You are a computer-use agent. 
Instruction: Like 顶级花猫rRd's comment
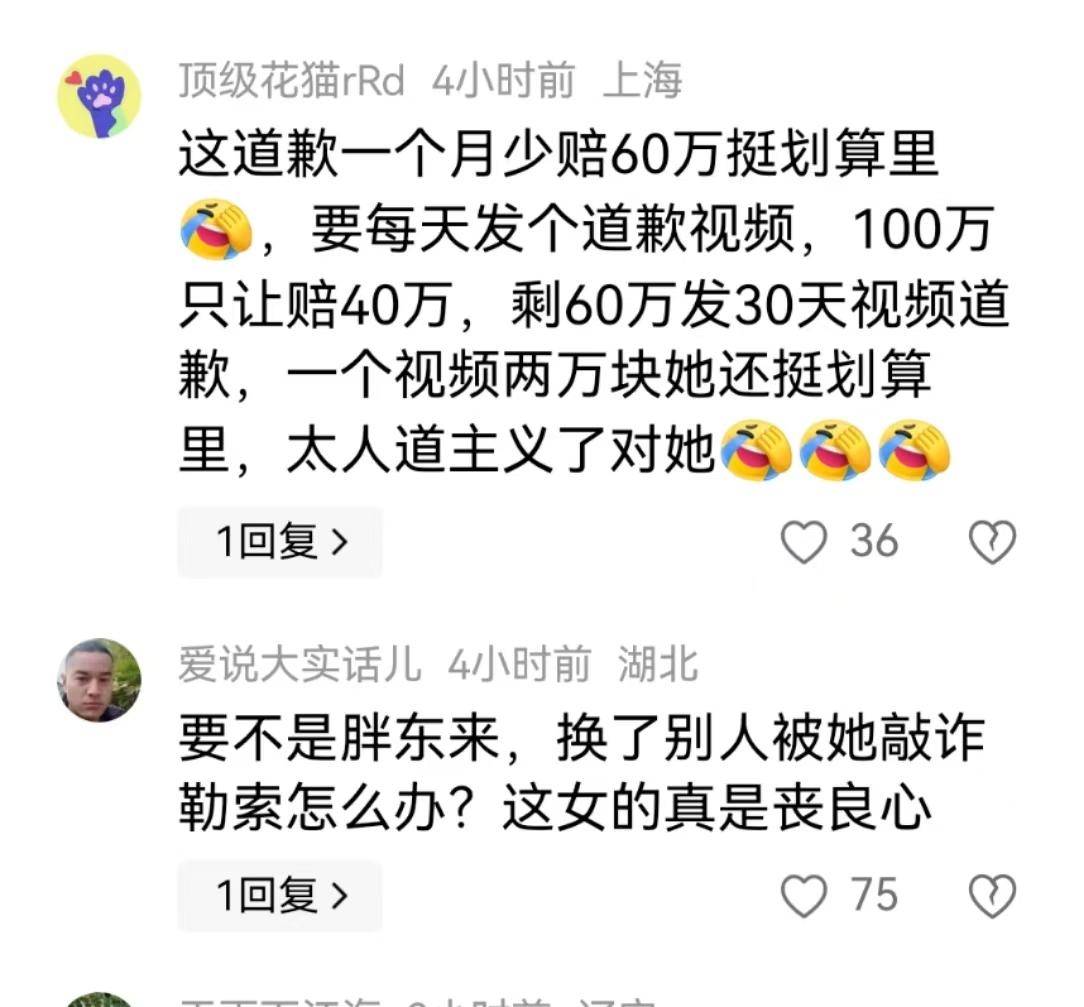coord(803,542)
